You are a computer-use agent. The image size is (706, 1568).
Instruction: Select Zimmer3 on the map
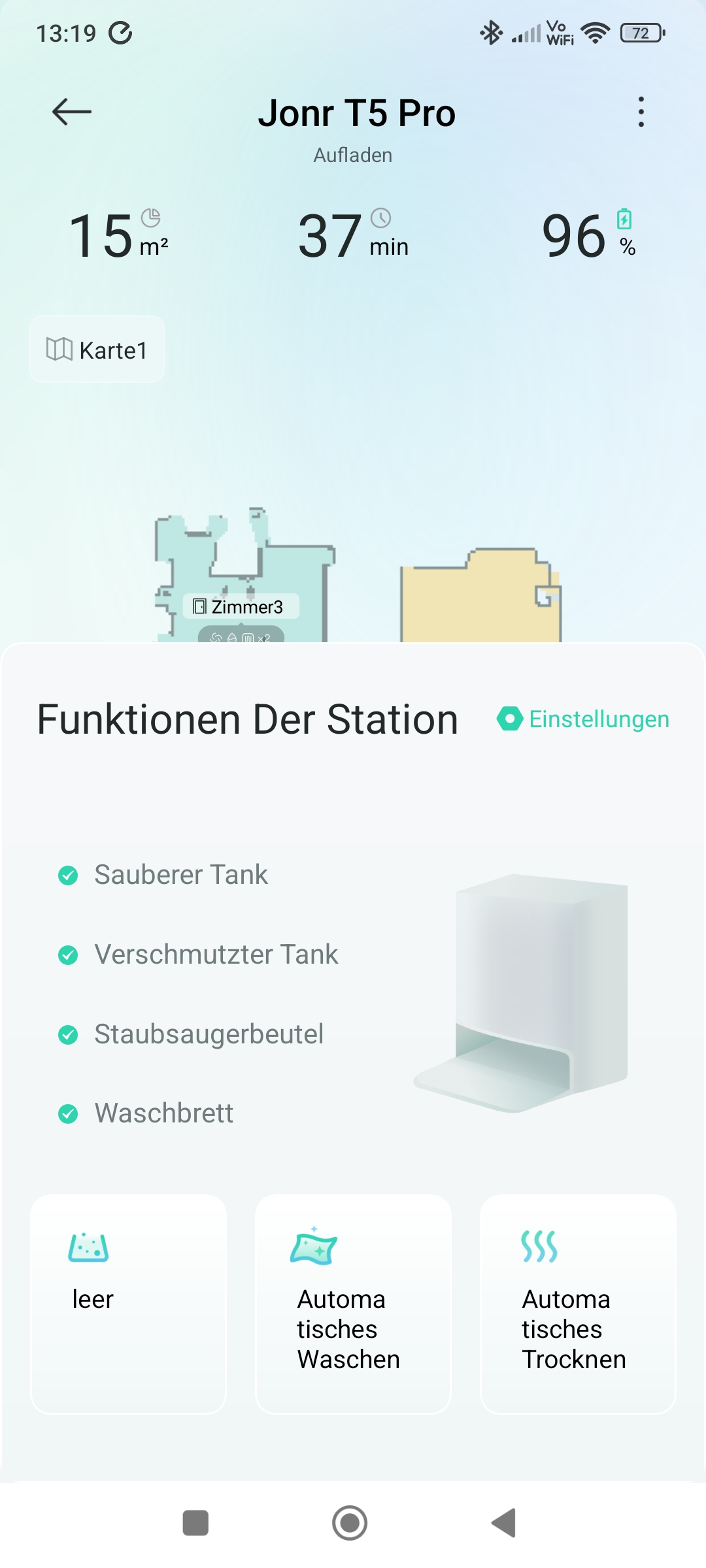pyautogui.click(x=240, y=607)
